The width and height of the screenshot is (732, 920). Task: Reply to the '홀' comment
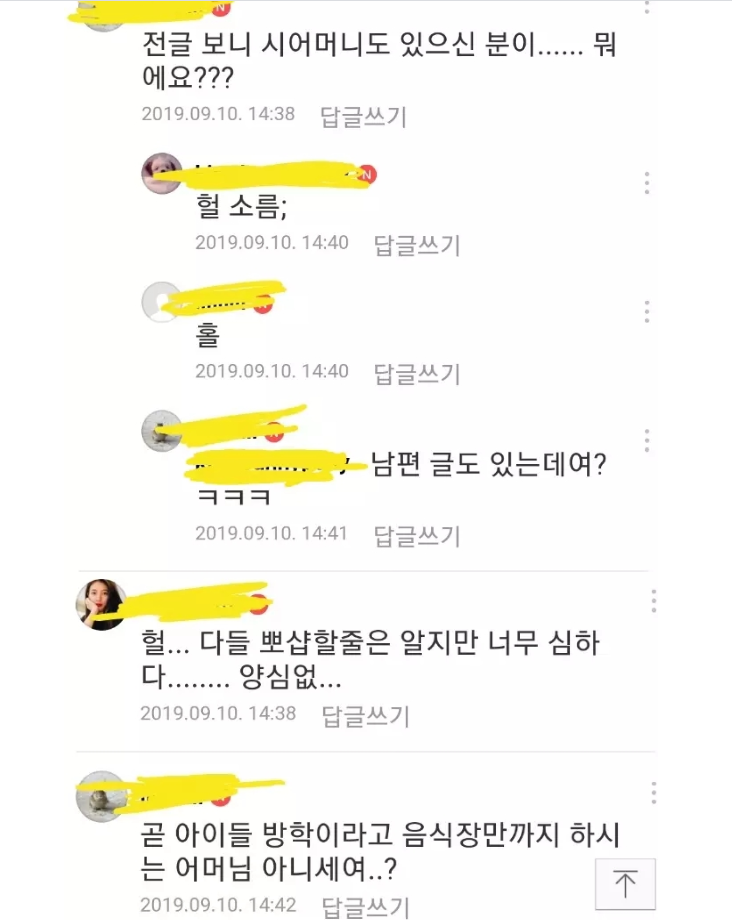click(417, 373)
